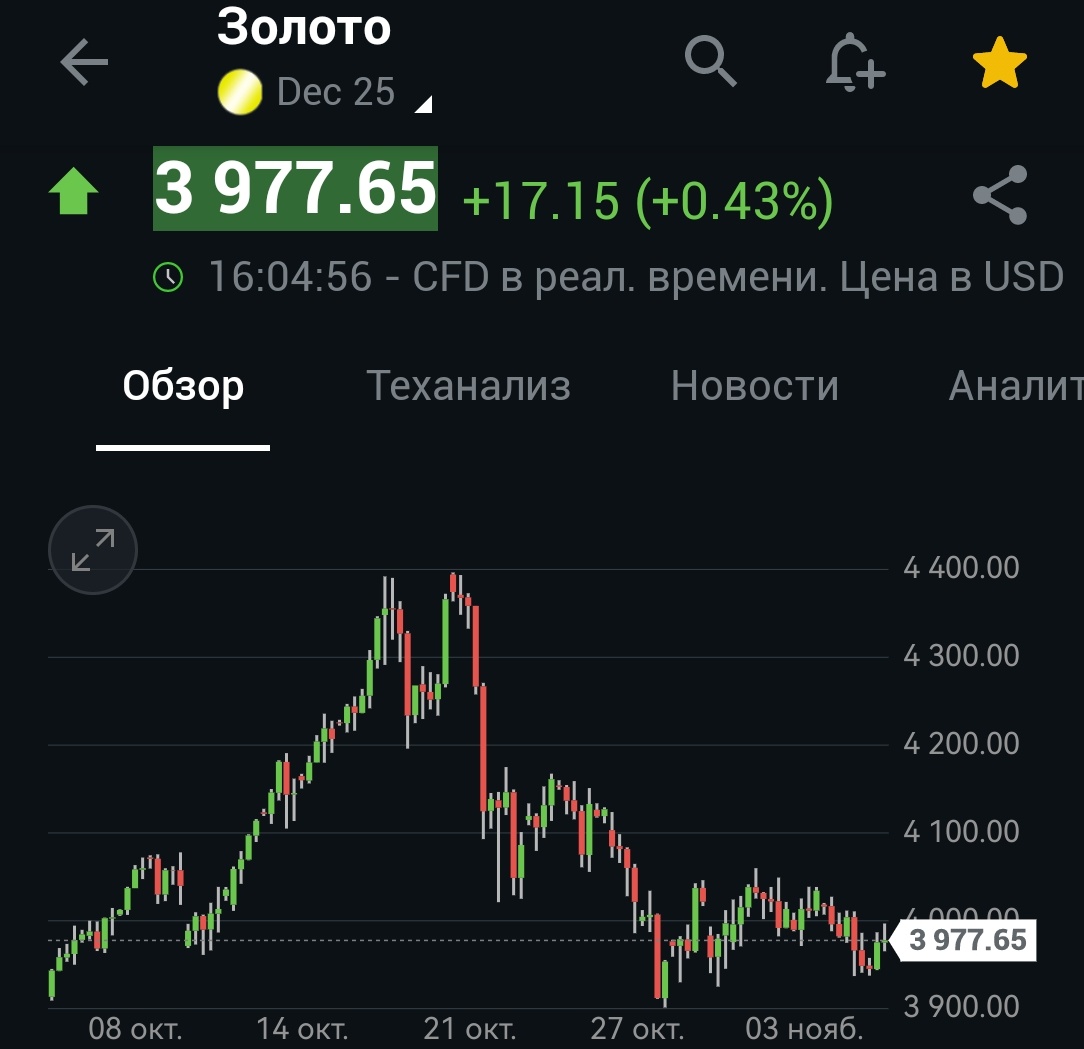Switch to the Теханализ tab

pos(468,386)
